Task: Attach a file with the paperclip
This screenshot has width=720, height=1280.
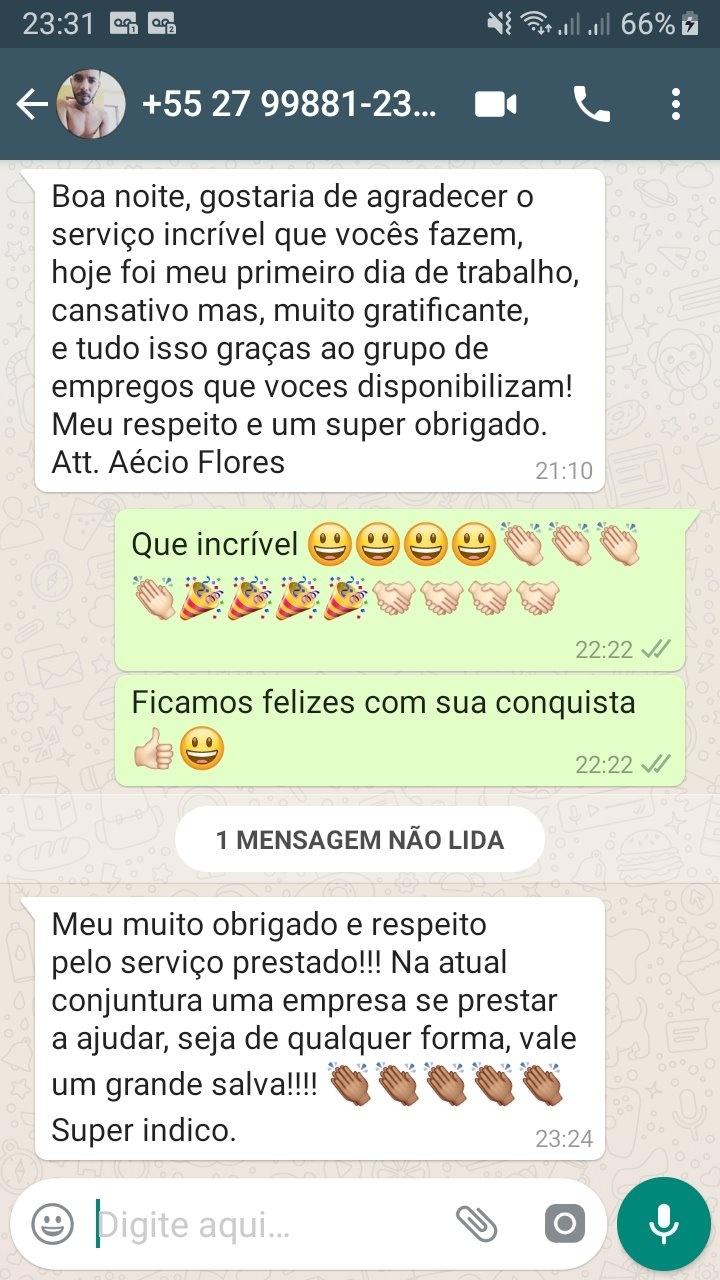Action: [x=477, y=1224]
